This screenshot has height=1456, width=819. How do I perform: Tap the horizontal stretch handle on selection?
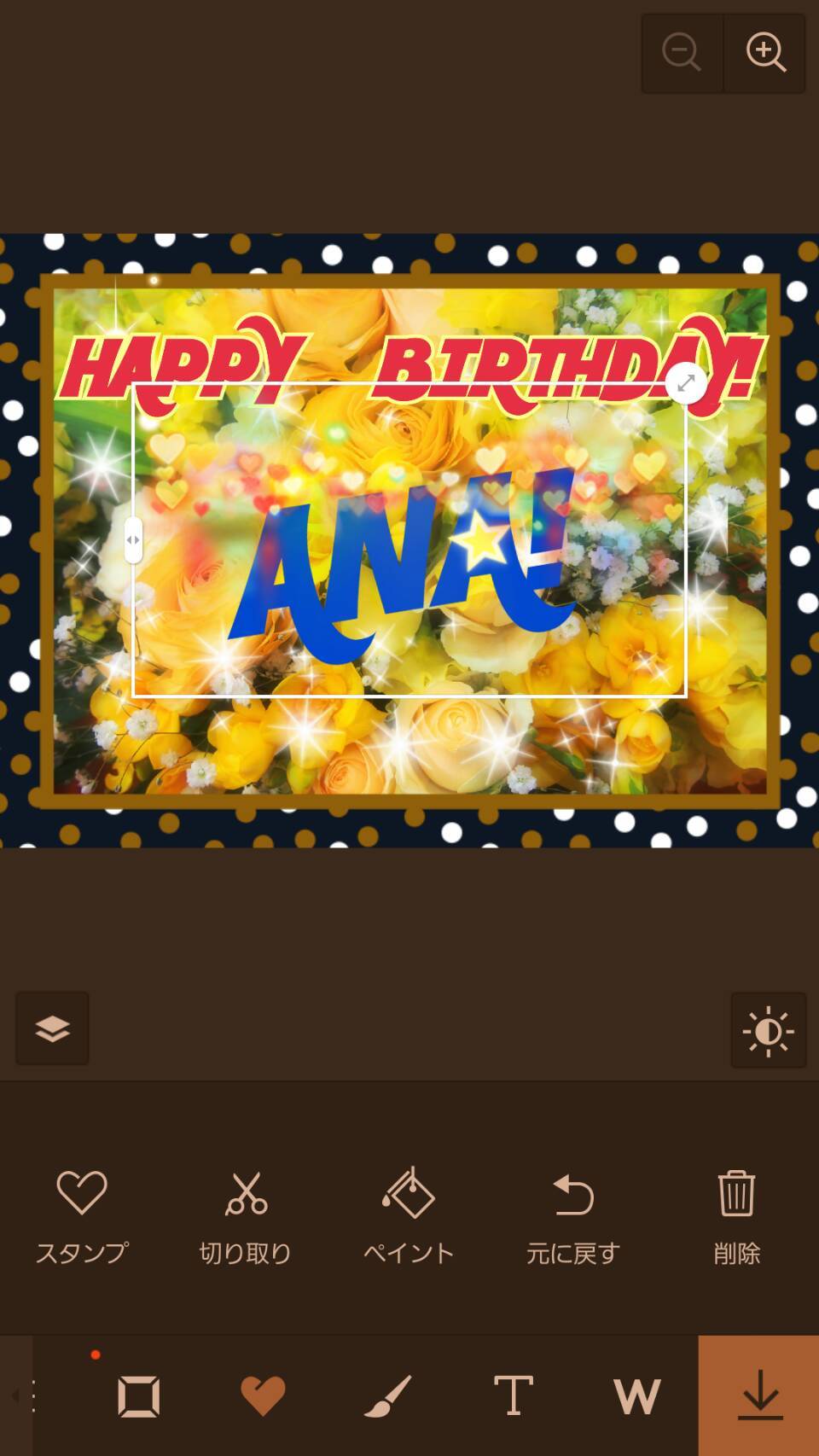133,540
